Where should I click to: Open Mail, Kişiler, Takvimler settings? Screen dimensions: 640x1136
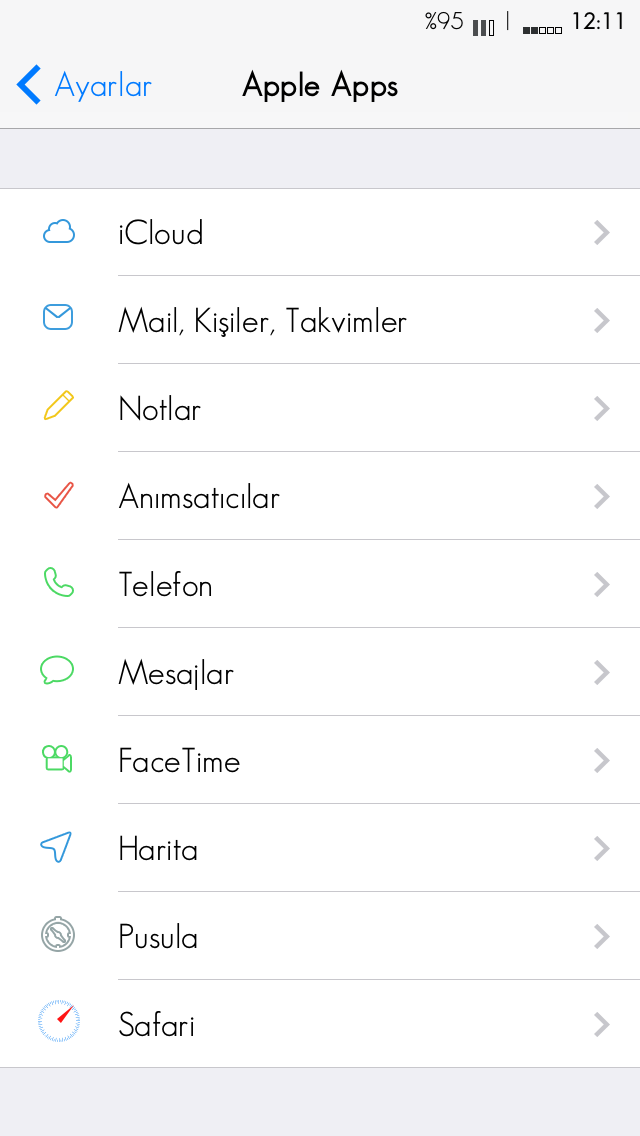pos(320,320)
